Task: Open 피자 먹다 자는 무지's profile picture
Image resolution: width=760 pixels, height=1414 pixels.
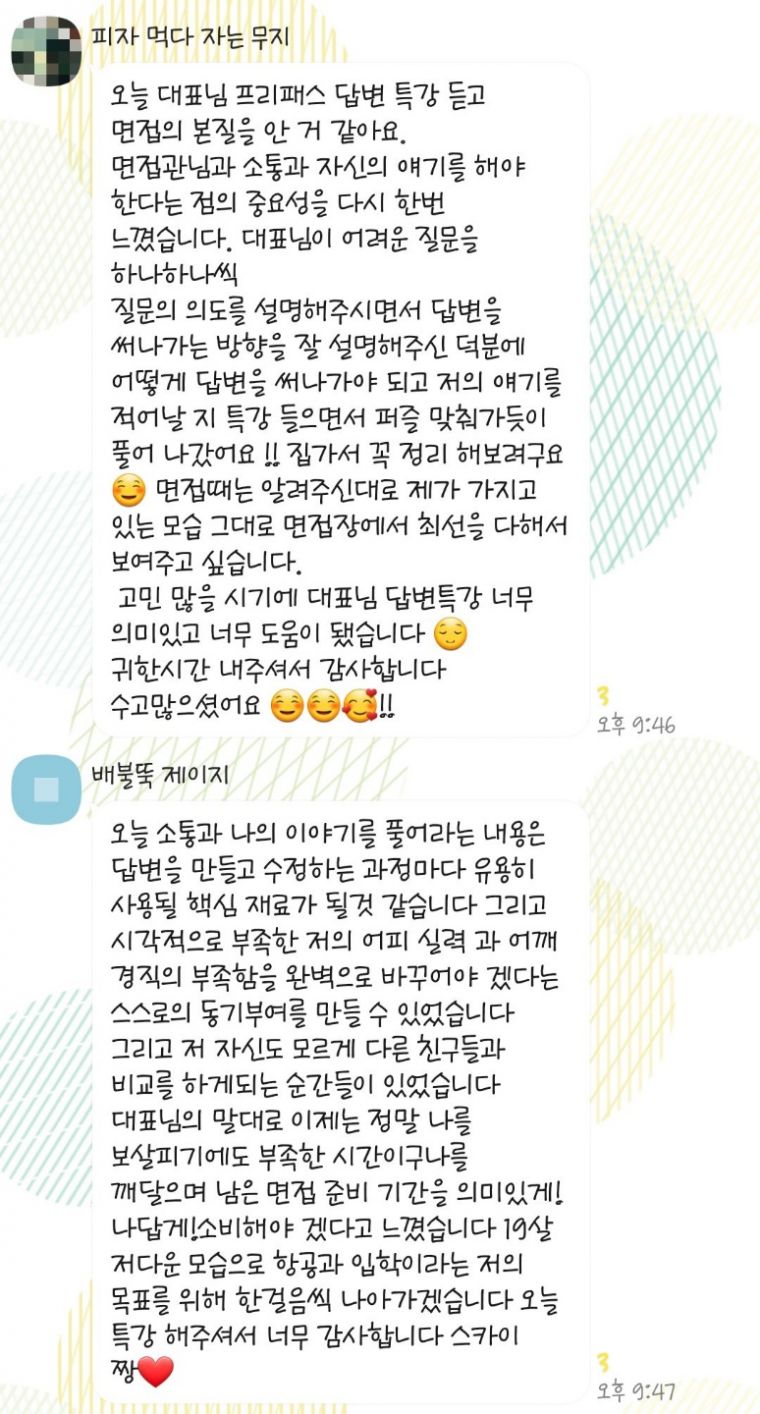Action: [45, 50]
